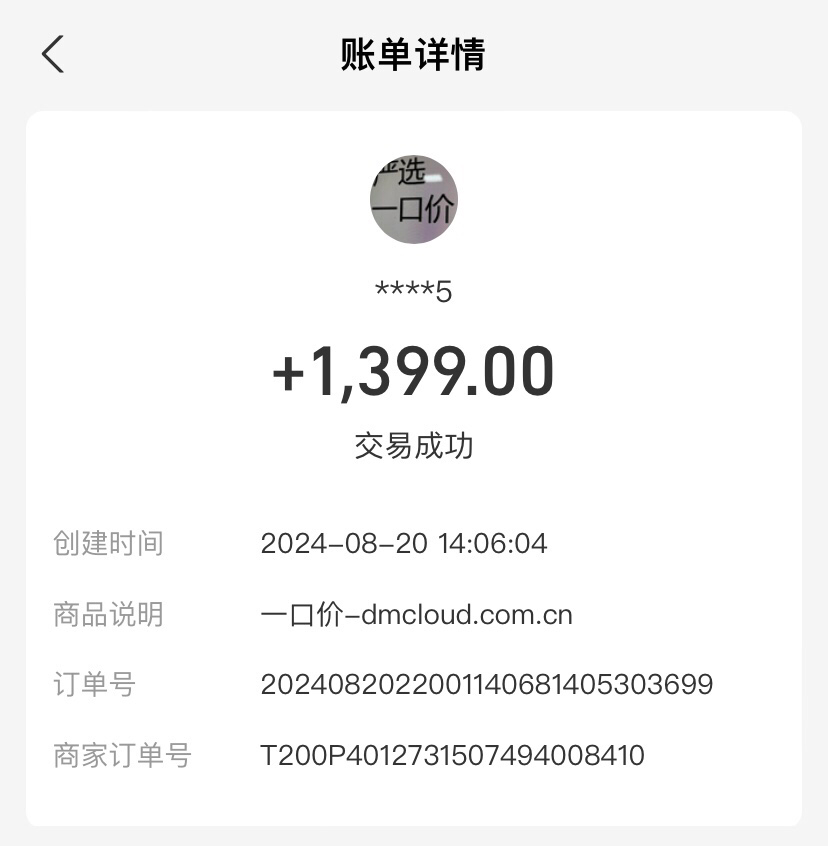Go back from the bill details page
Screen dimensions: 828x846
tap(53, 54)
